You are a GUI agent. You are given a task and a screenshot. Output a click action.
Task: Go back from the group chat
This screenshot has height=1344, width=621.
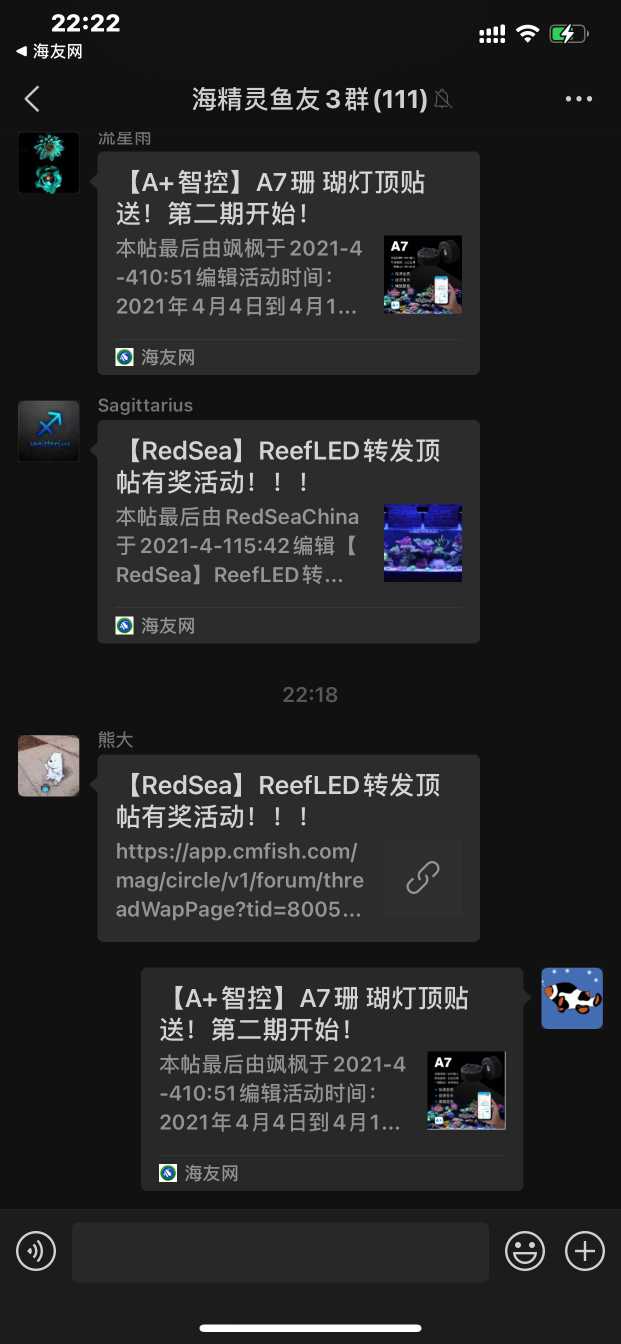tap(32, 98)
